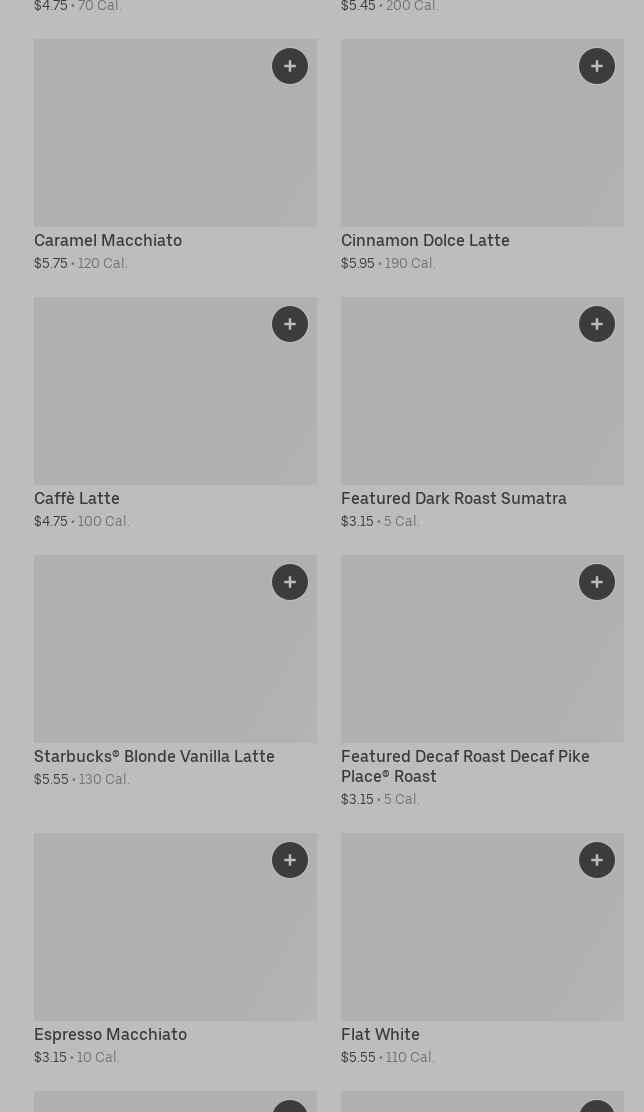Viewport: 644px width, 1112px height.
Task: Add Espresso Macchiato with plus icon
Action: (290, 860)
